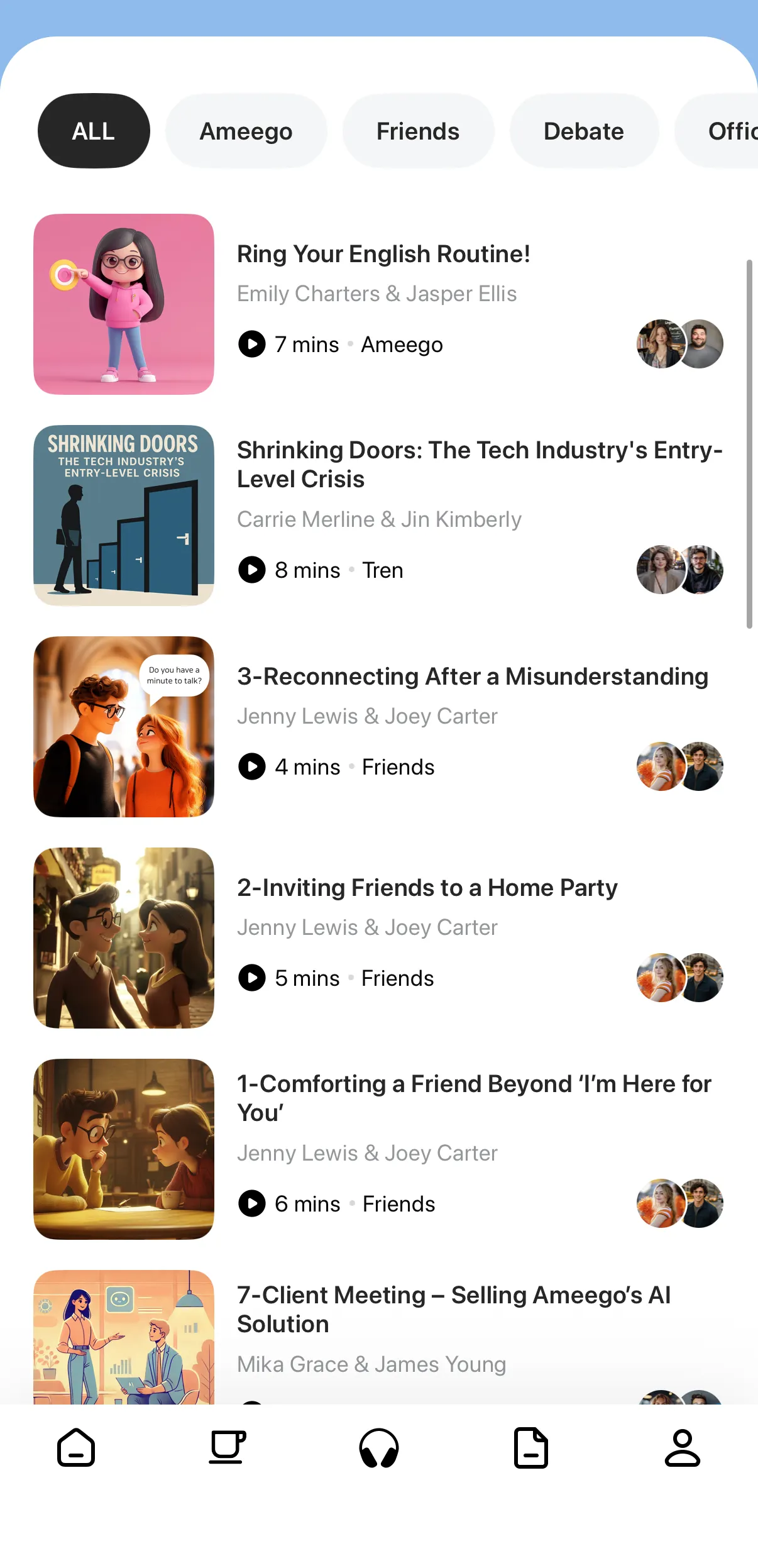Play the 6 mins Friends episode
The height and width of the screenshot is (1568, 758).
pyautogui.click(x=252, y=1203)
